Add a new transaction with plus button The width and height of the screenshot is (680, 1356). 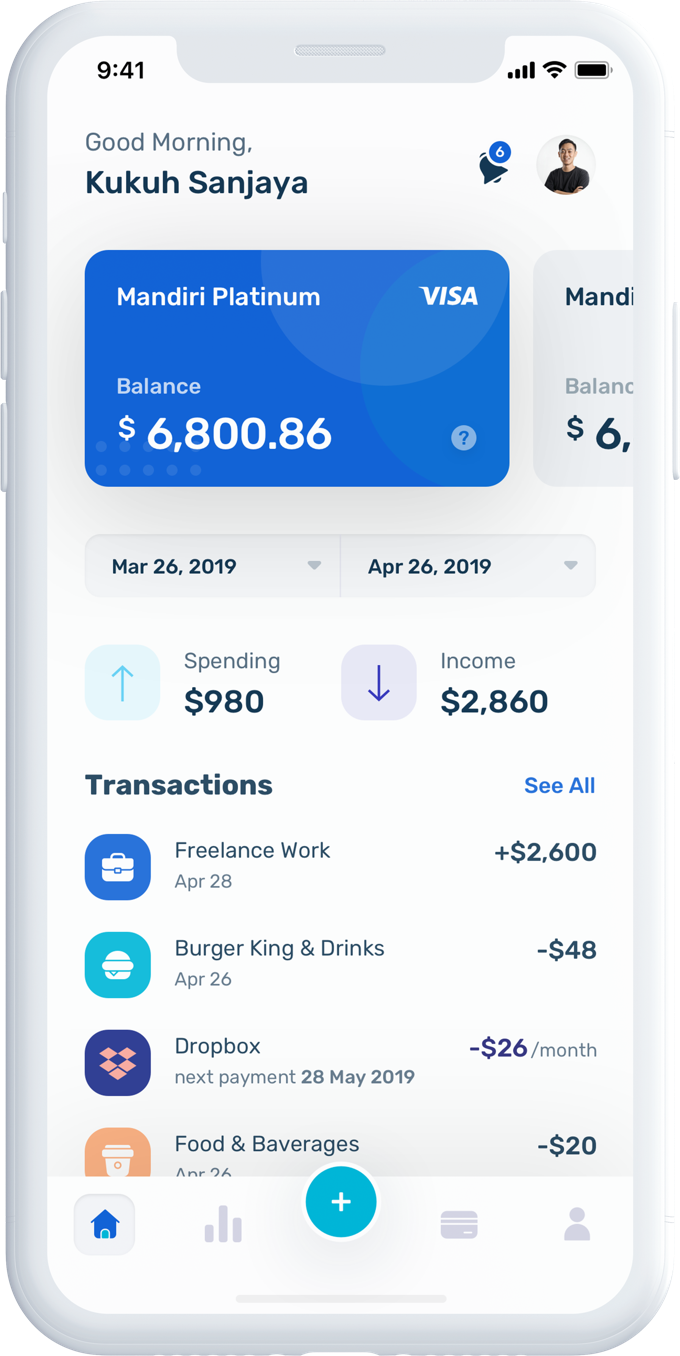pyautogui.click(x=341, y=1202)
